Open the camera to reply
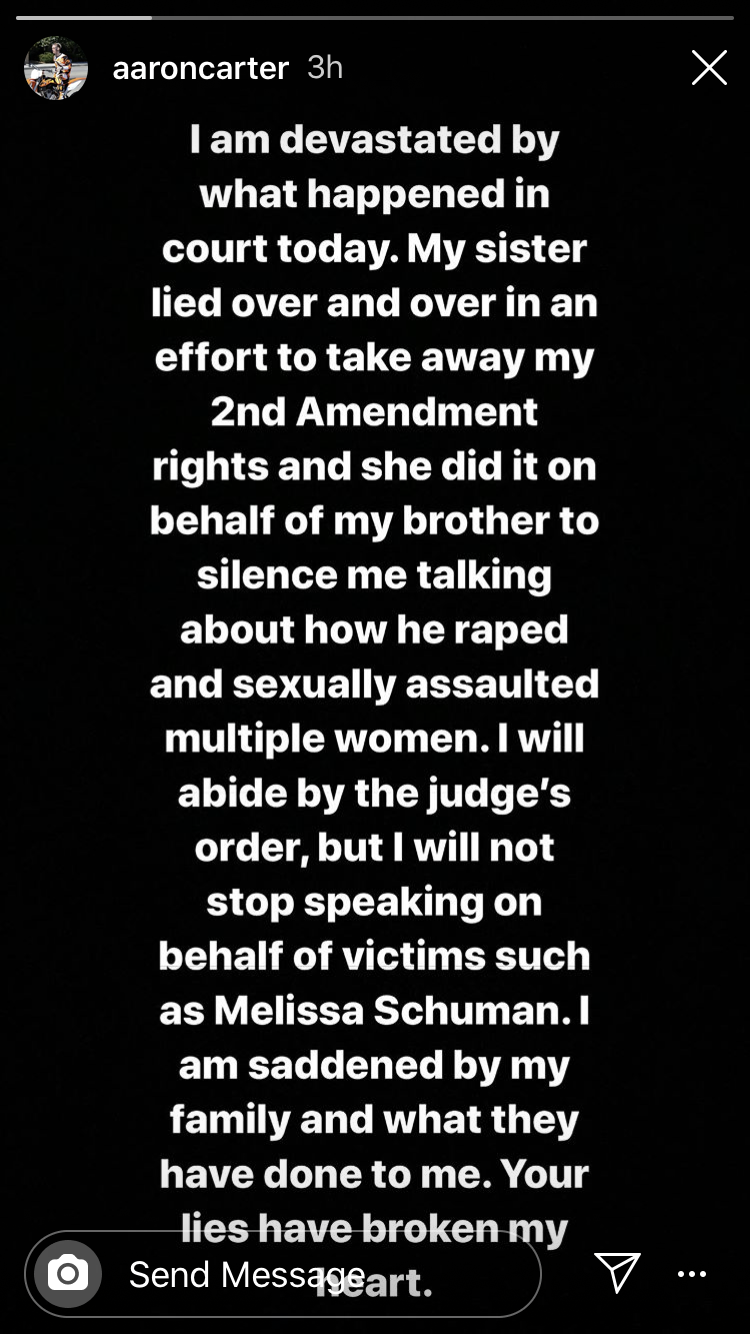 pyautogui.click(x=68, y=1273)
